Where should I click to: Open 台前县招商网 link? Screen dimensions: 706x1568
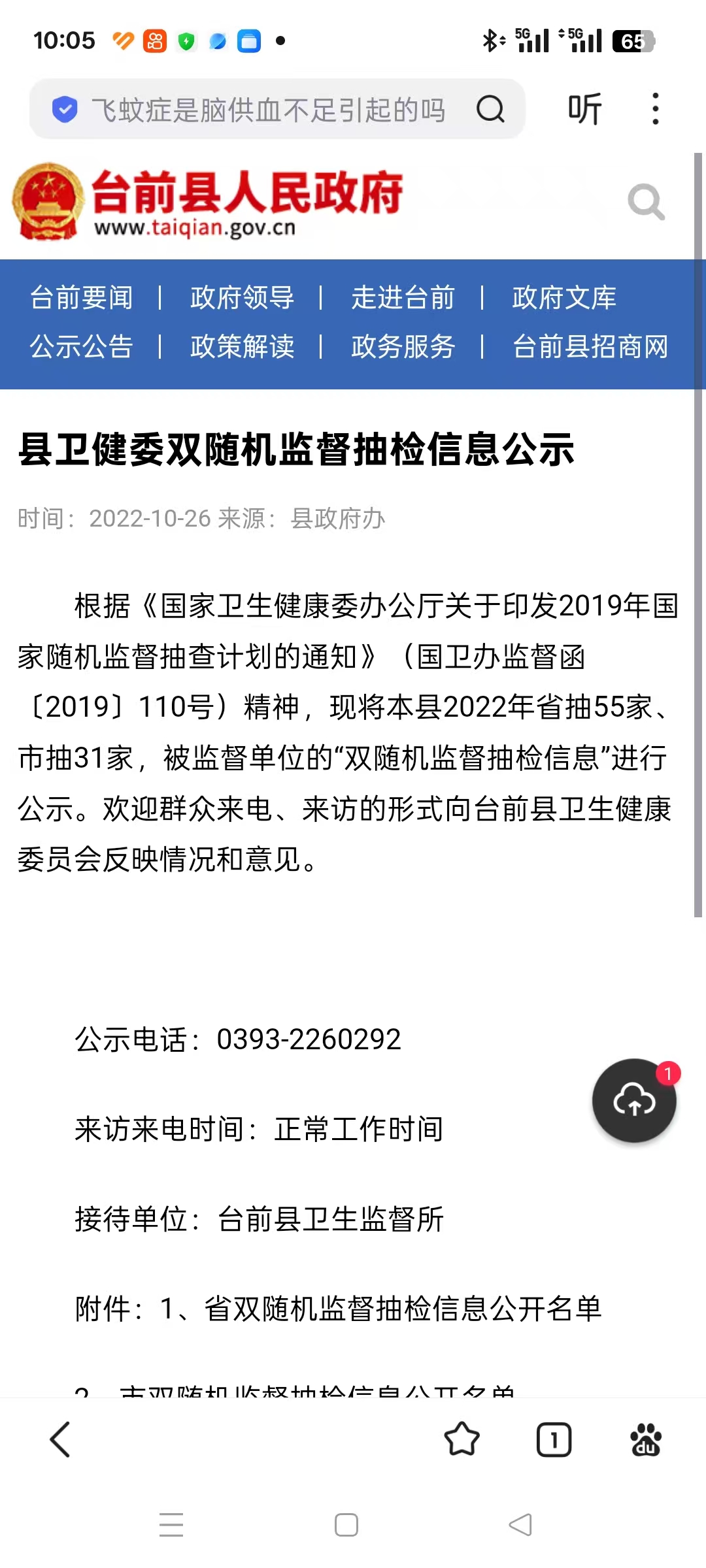click(590, 346)
